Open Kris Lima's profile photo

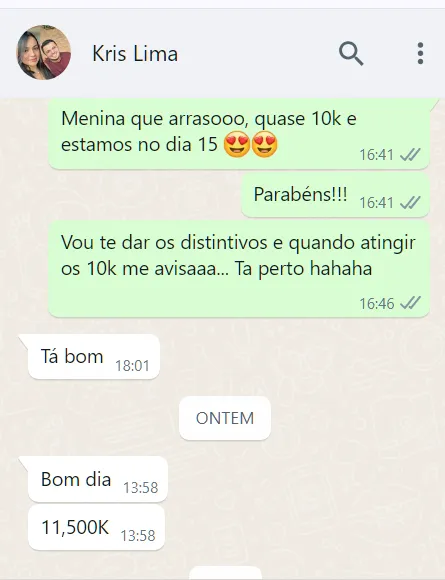tap(44, 53)
